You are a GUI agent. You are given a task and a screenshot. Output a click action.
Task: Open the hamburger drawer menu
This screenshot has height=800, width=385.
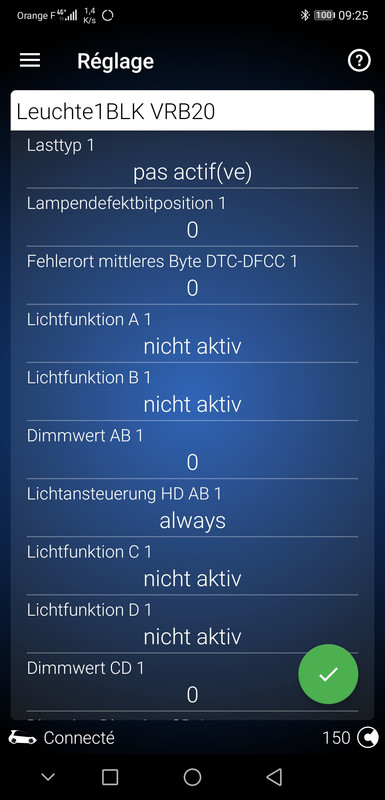coord(30,60)
